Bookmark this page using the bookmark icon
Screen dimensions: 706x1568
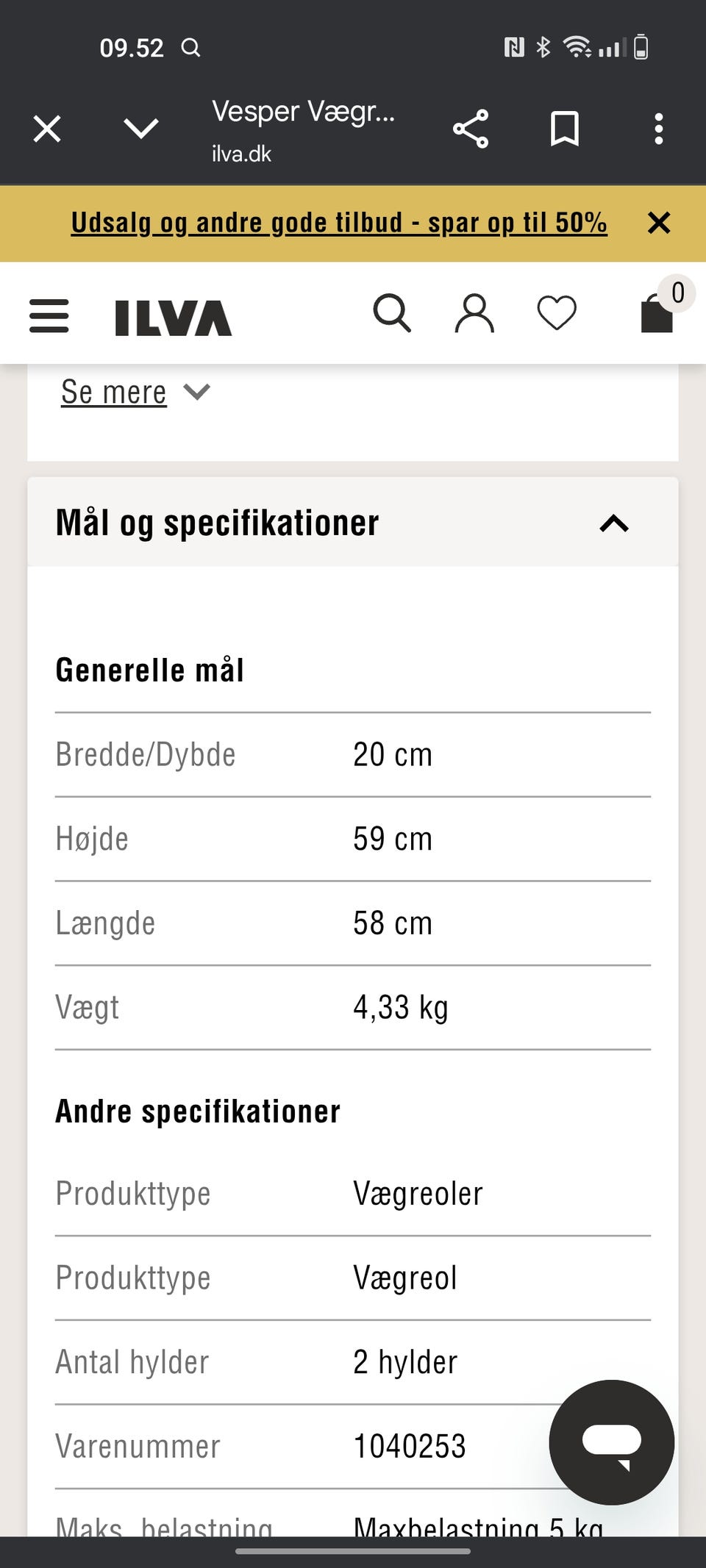565,128
